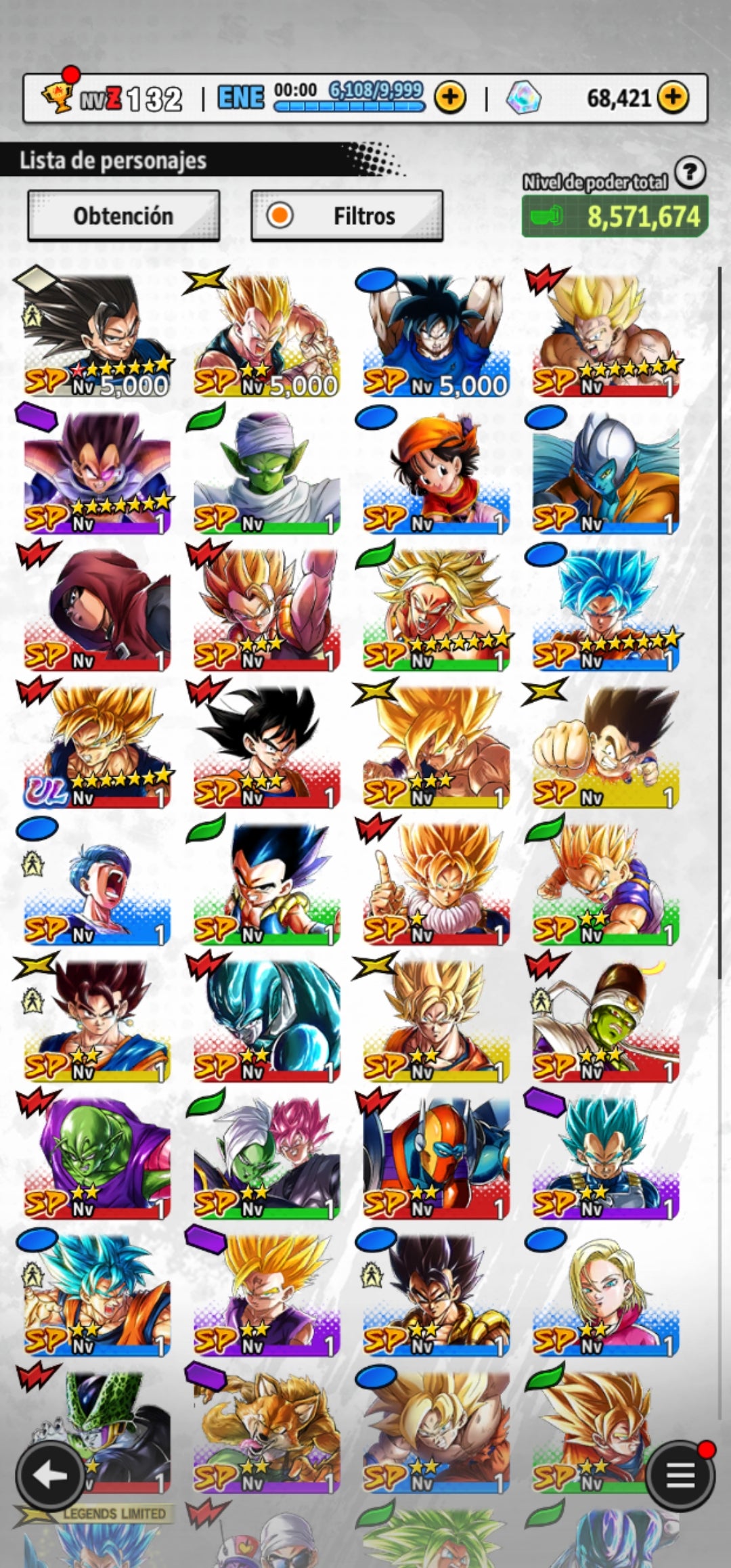
Task: Tap the plus icon beside the ENE gauge
Action: tap(450, 98)
